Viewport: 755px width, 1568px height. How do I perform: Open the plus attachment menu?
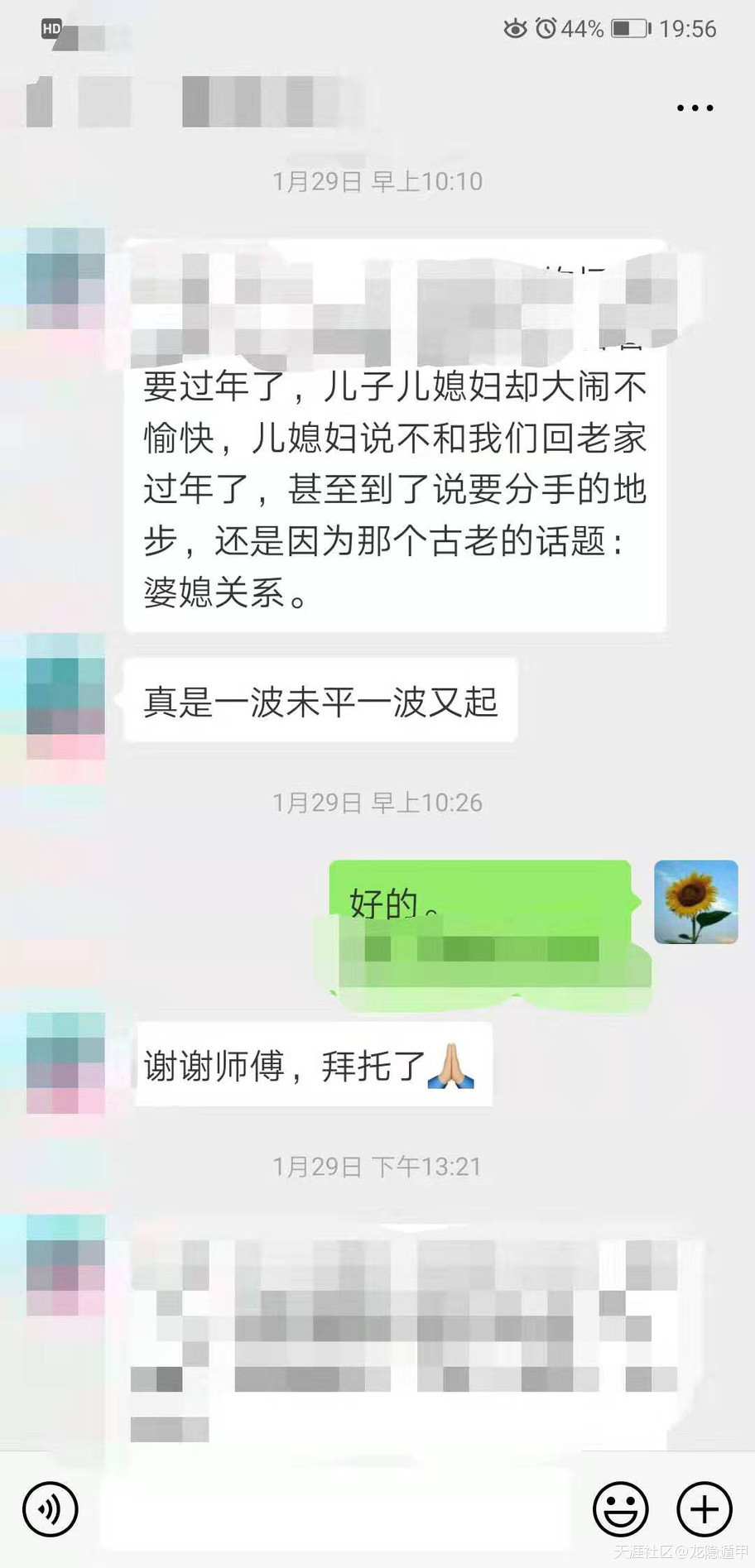705,1508
